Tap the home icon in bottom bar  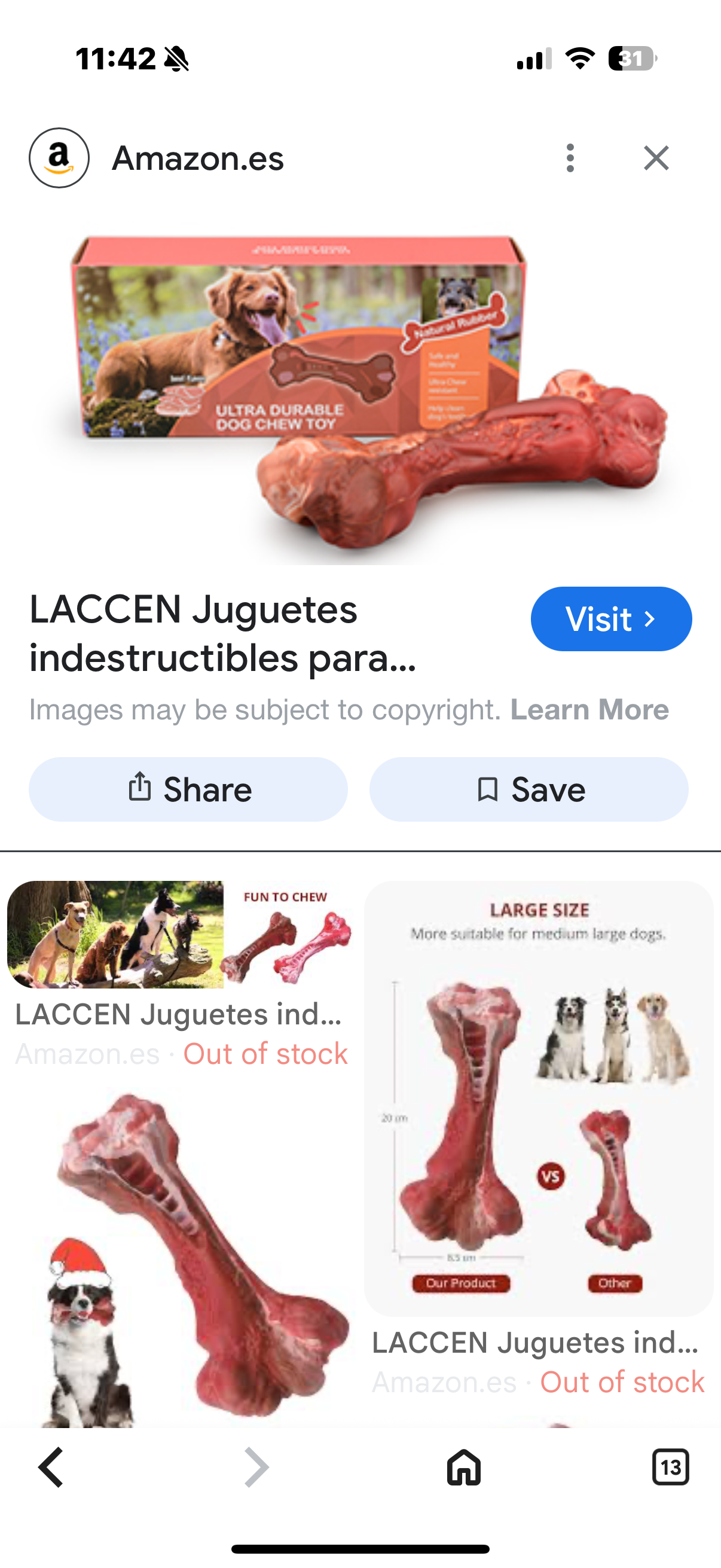click(464, 1467)
